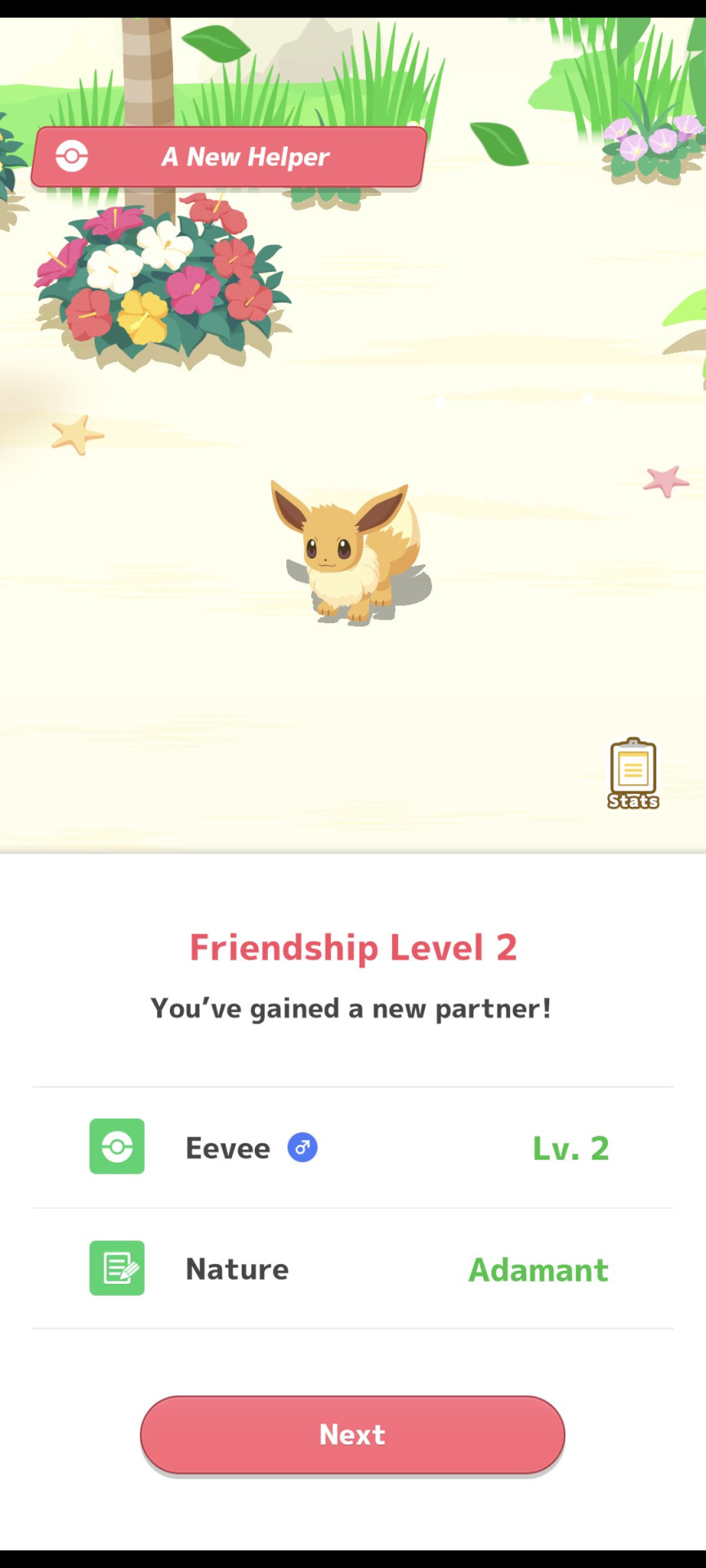This screenshot has width=706, height=1568.
Task: Open Eevee's Stats clipboard
Action: (x=633, y=773)
